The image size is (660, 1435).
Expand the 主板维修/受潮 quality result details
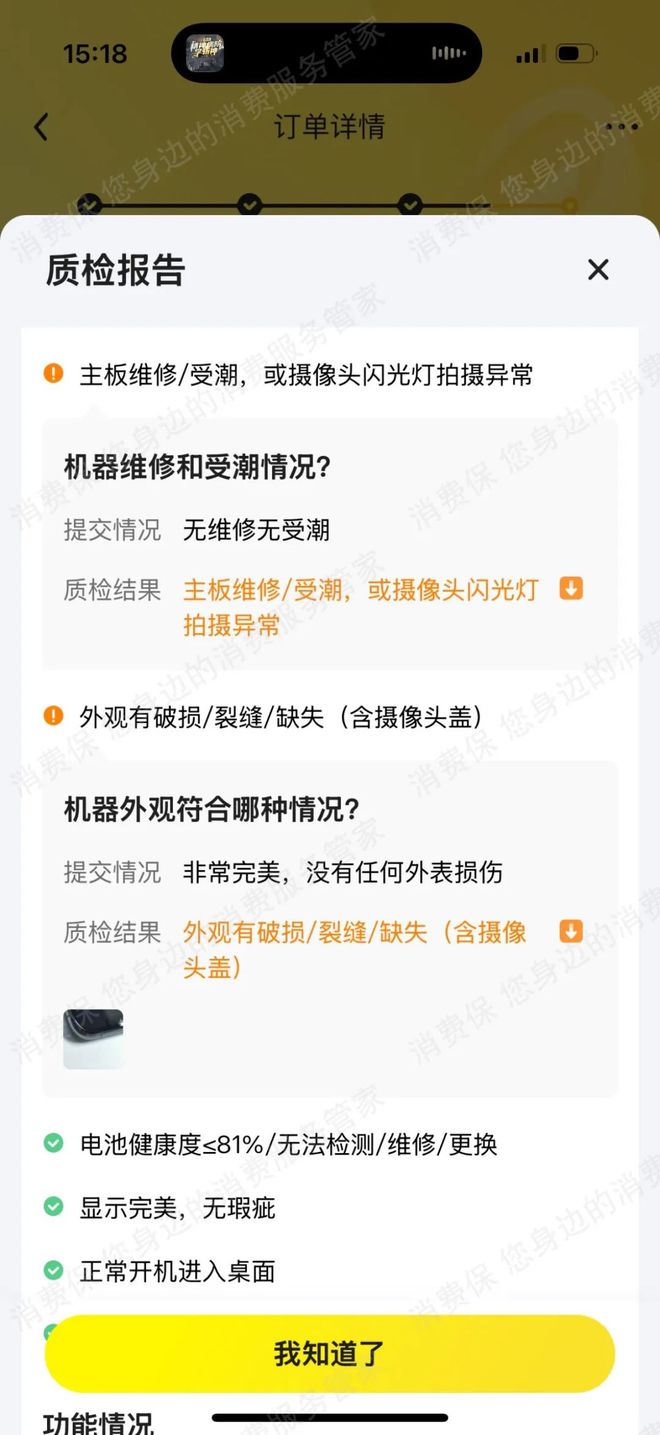(x=570, y=588)
